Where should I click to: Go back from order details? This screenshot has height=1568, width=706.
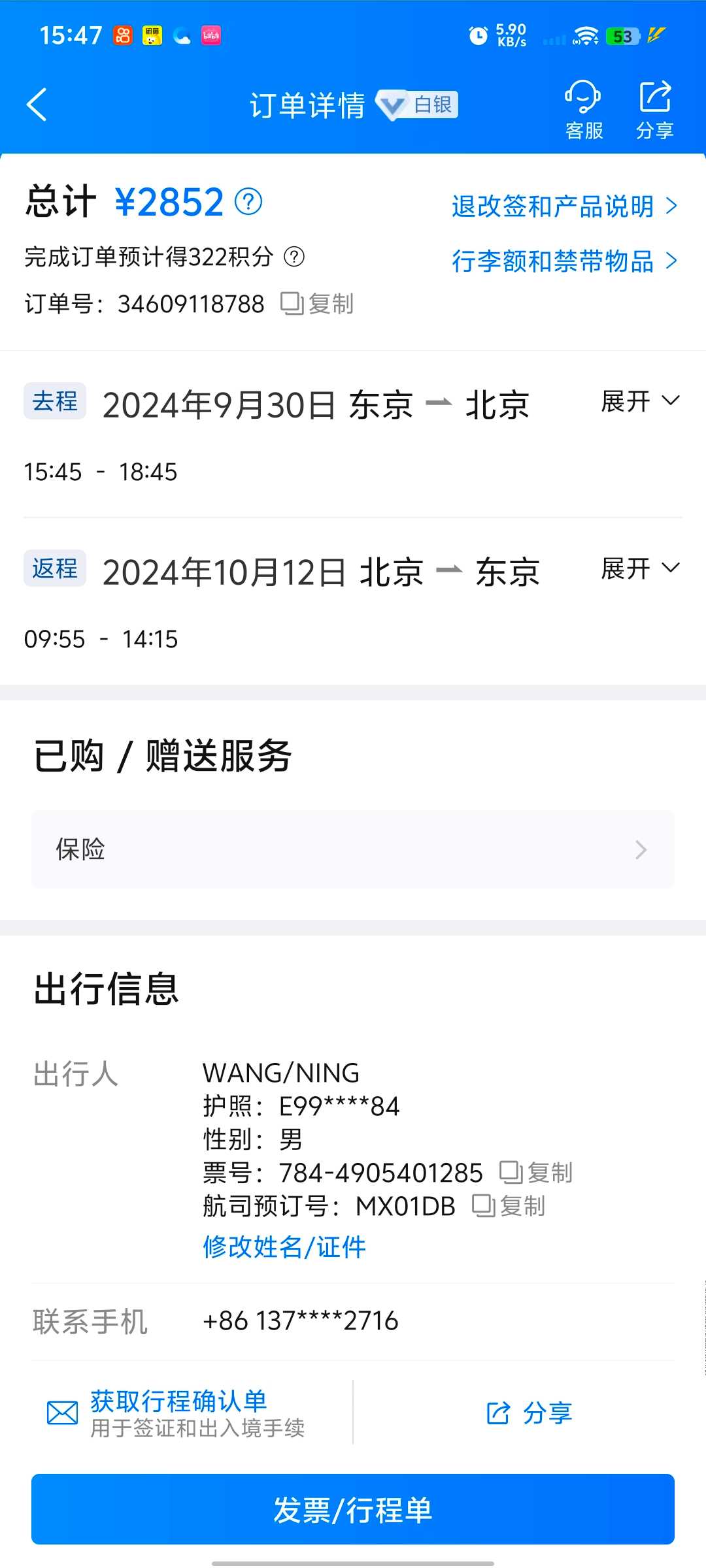click(37, 105)
